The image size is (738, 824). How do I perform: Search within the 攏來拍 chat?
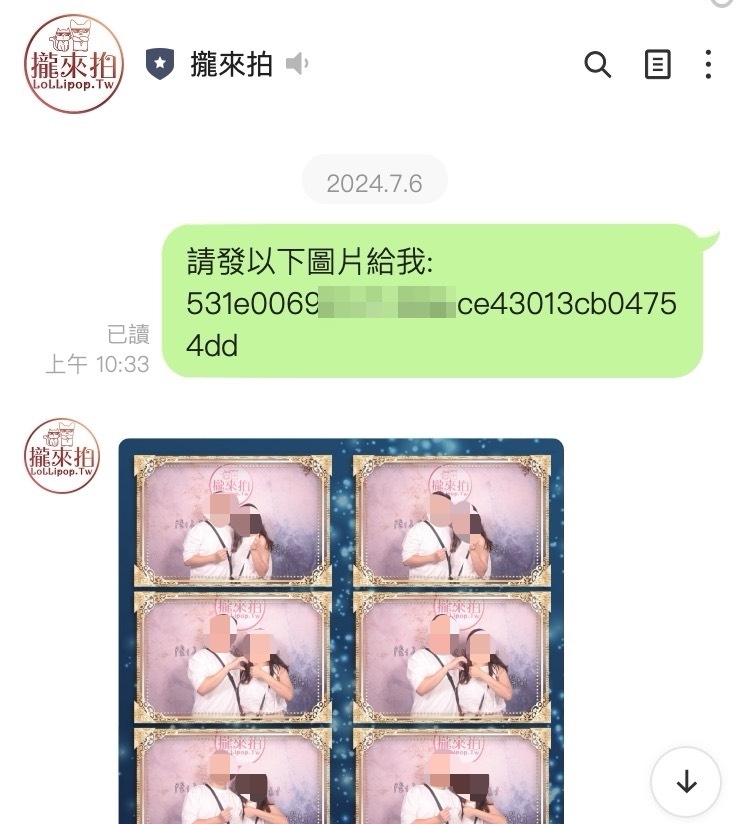coord(597,66)
